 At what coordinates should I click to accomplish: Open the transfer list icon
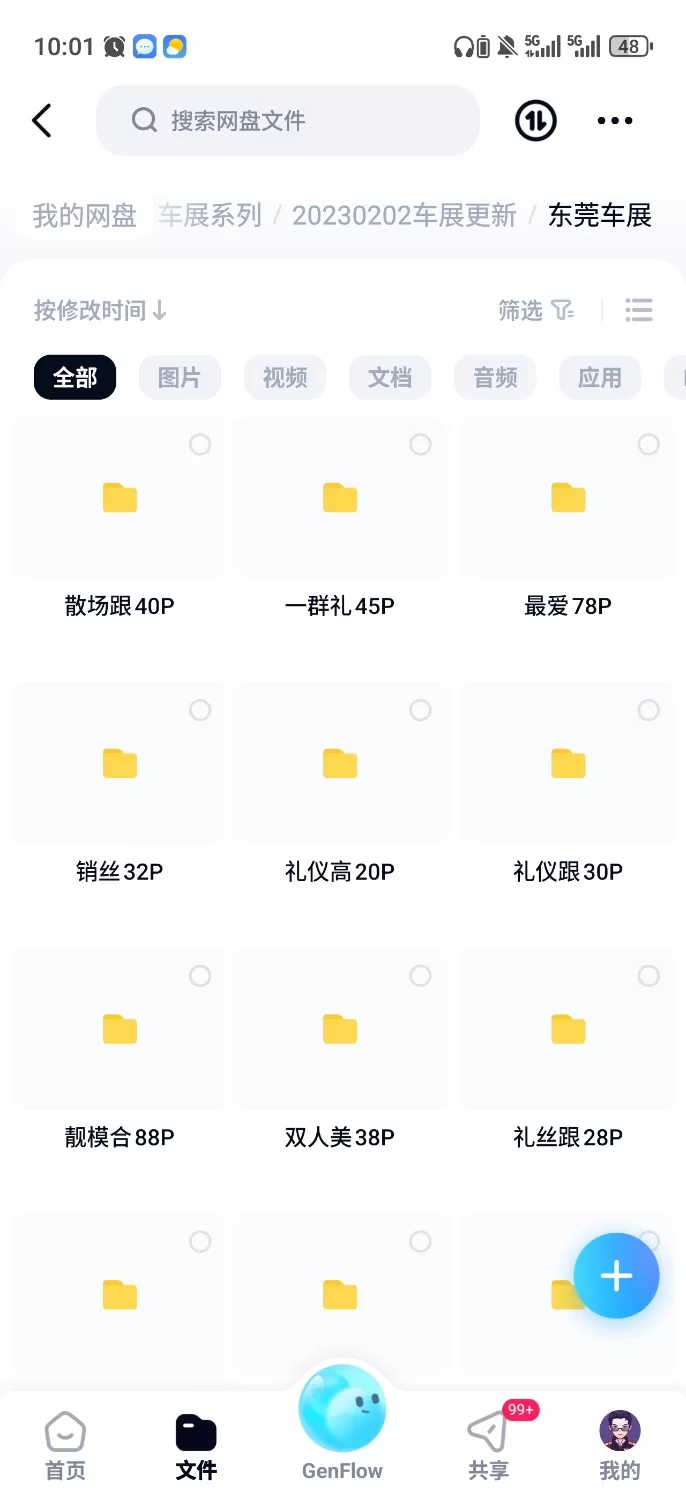coord(535,121)
